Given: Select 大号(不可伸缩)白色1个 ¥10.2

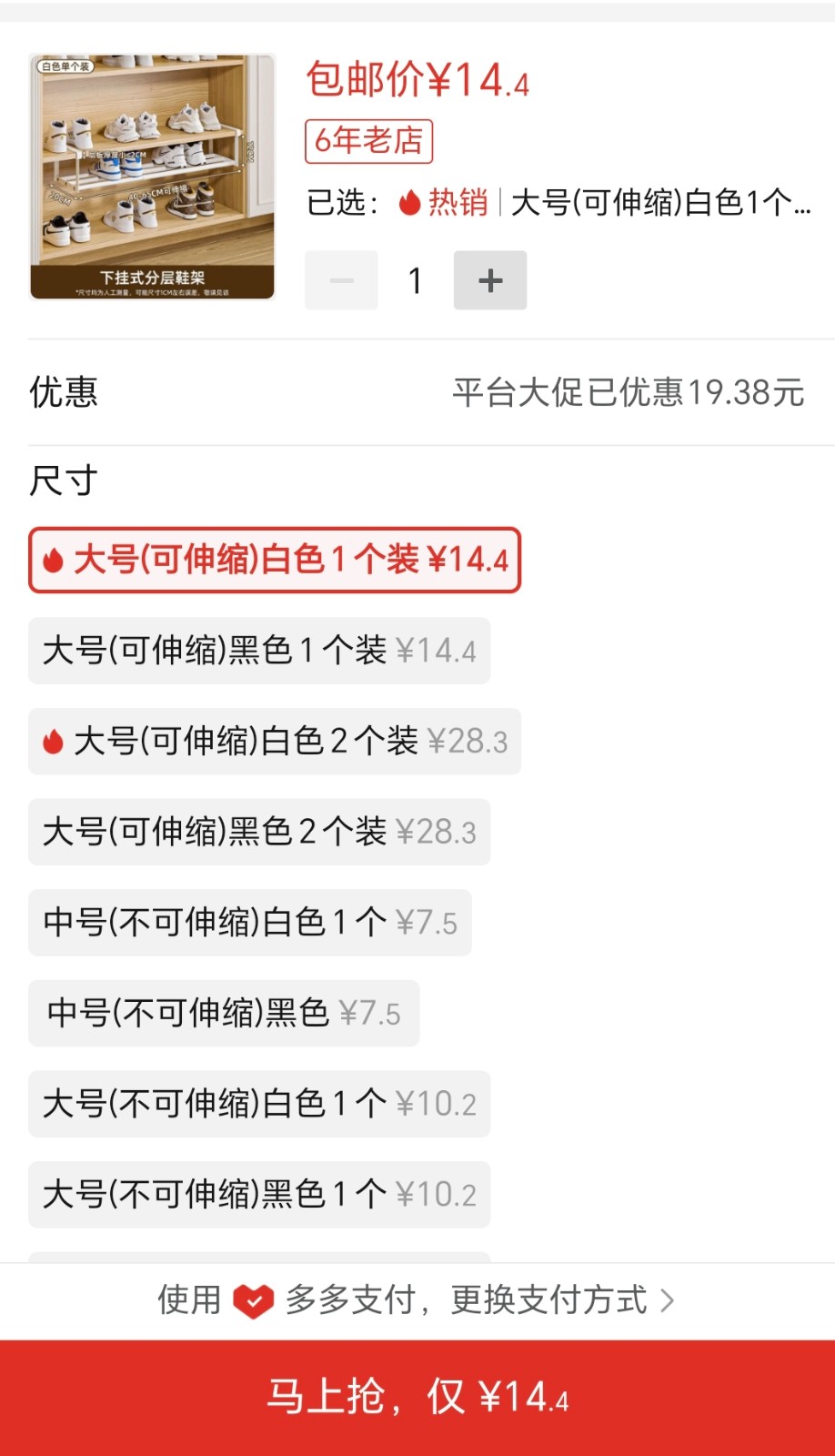Looking at the screenshot, I should coord(259,1104).
